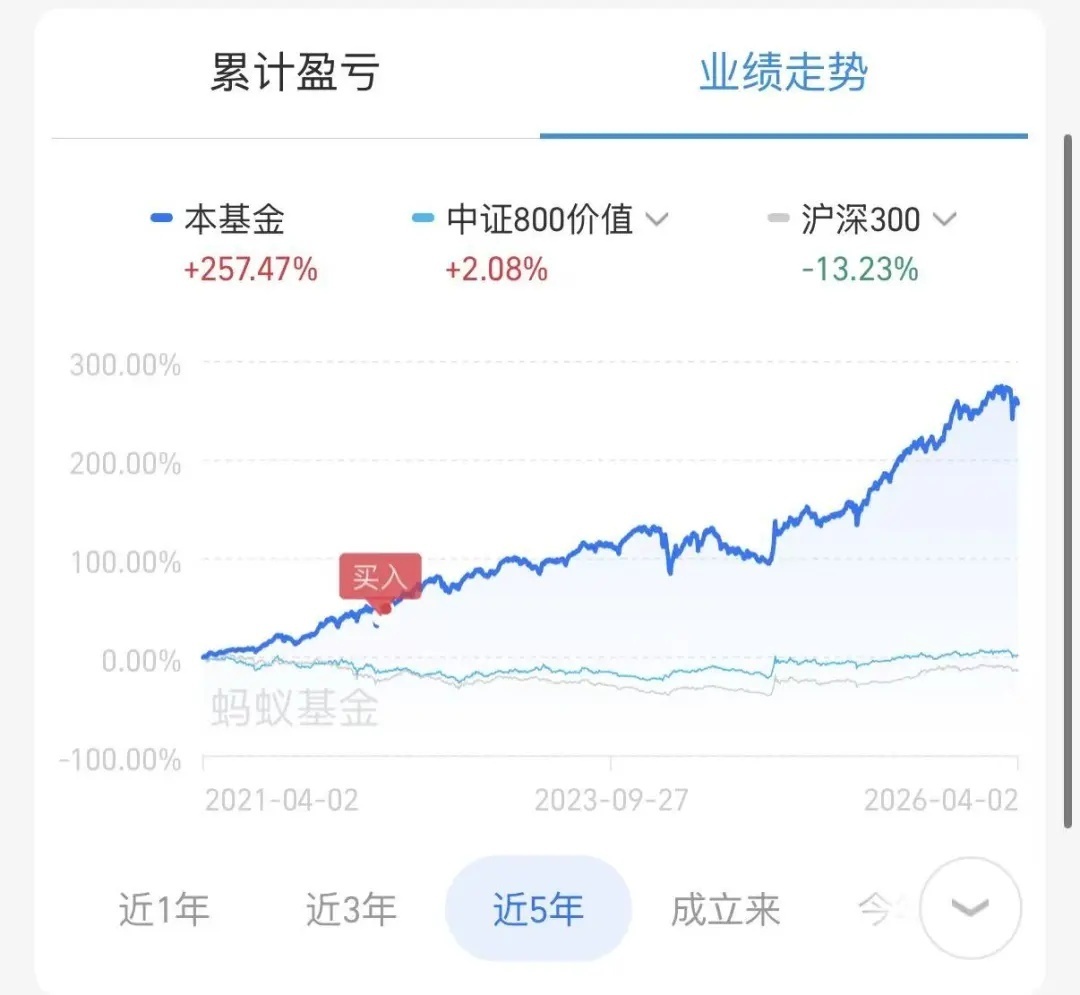Open the 中证800价值 benchmark dropdown

click(x=656, y=219)
